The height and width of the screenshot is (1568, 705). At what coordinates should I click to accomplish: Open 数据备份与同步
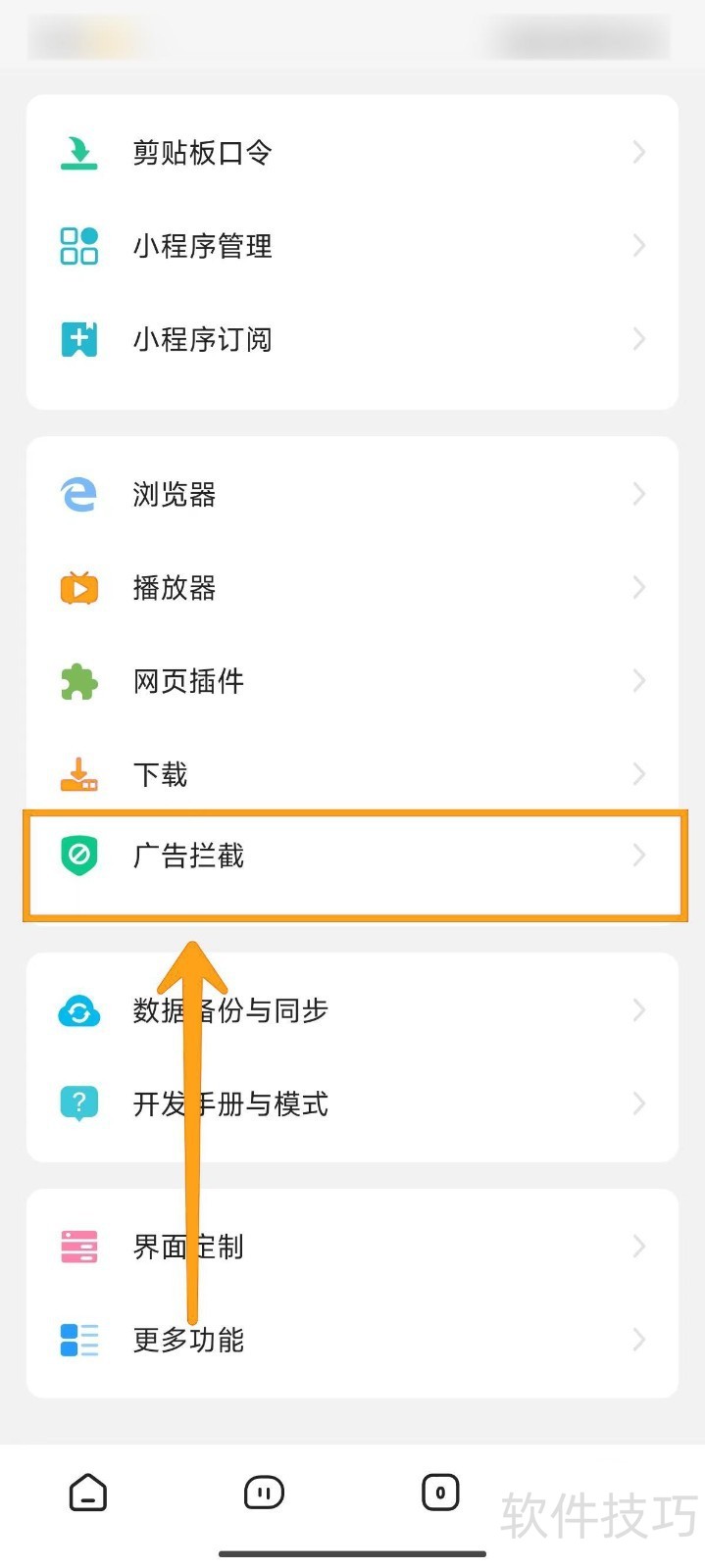pos(351,1010)
